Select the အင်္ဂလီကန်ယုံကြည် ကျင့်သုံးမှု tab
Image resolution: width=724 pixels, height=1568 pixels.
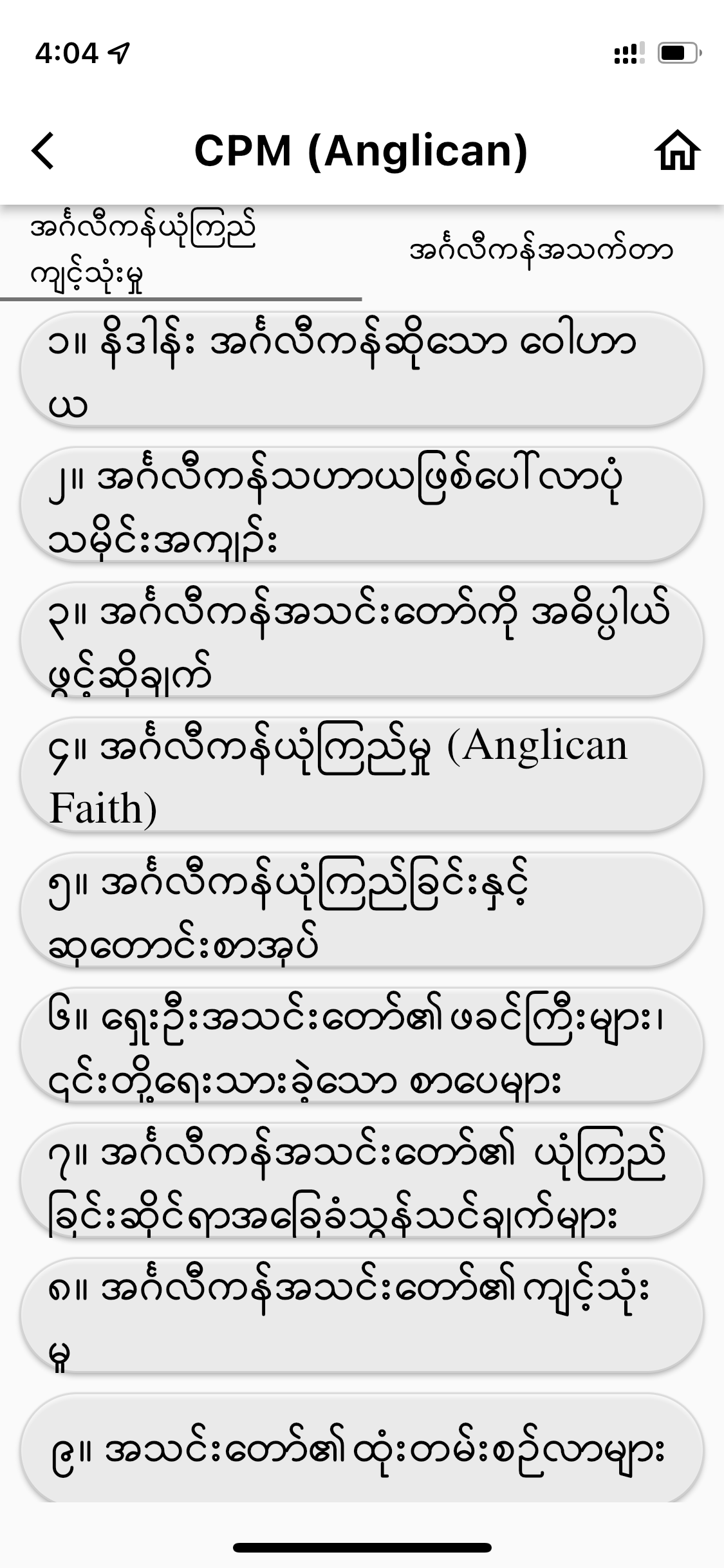(x=181, y=252)
